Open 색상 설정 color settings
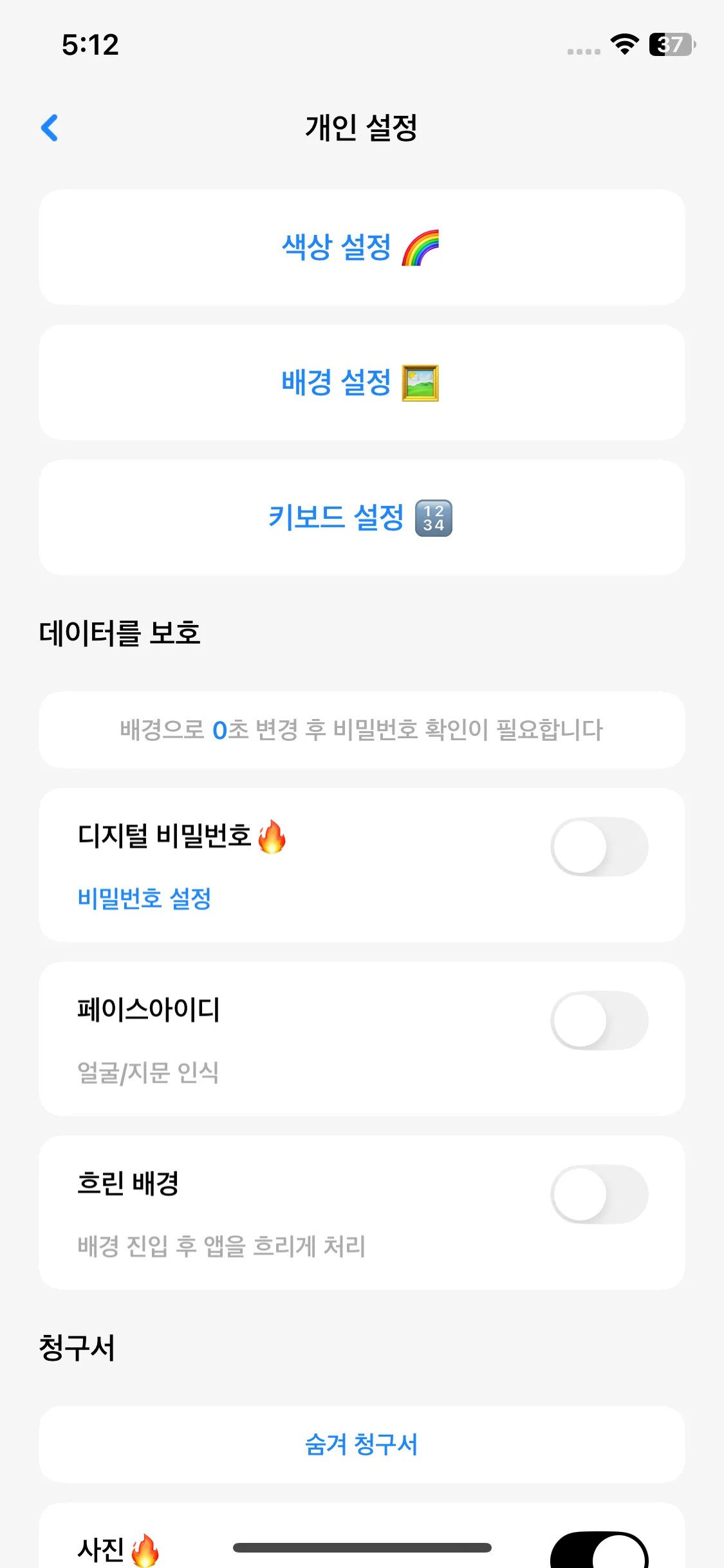 click(361, 247)
